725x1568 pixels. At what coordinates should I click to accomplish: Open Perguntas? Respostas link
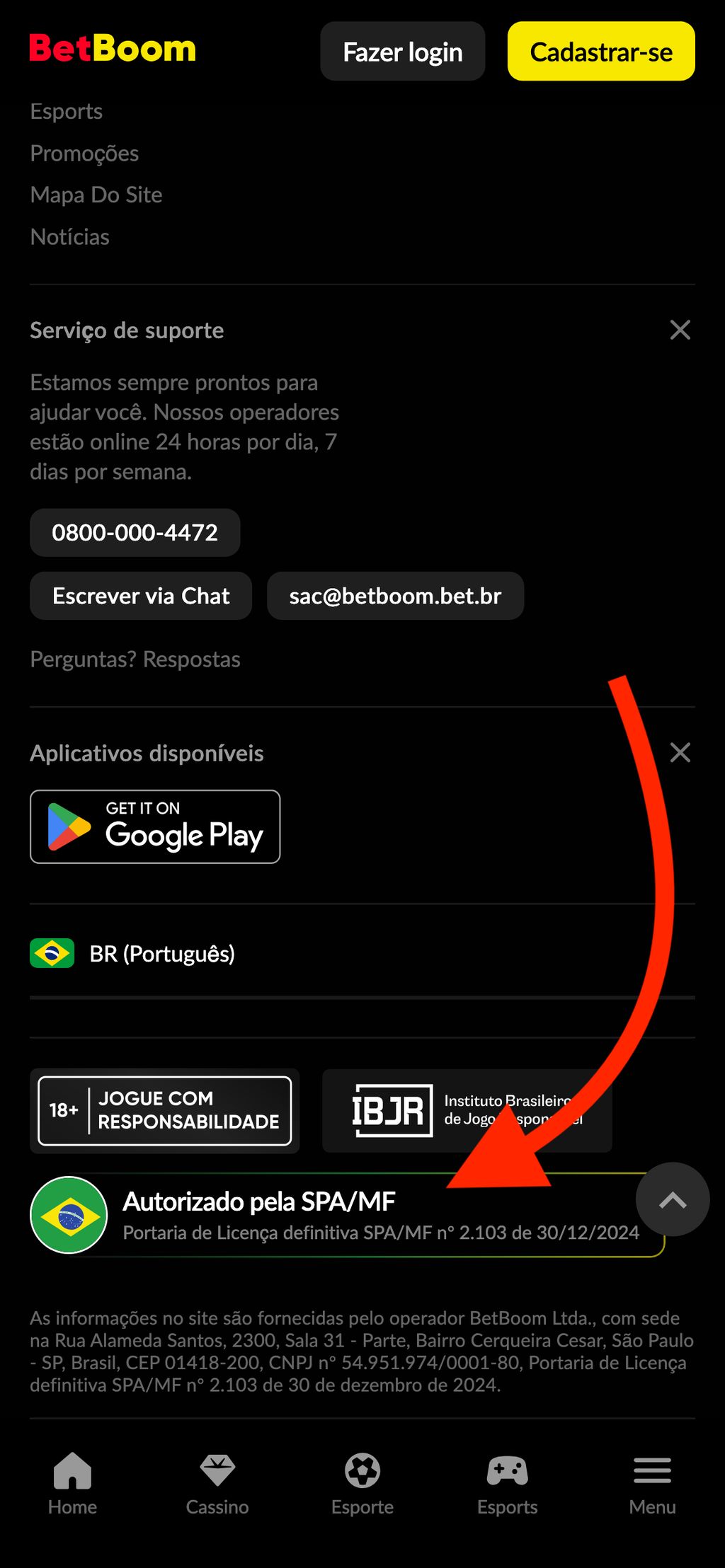point(135,659)
